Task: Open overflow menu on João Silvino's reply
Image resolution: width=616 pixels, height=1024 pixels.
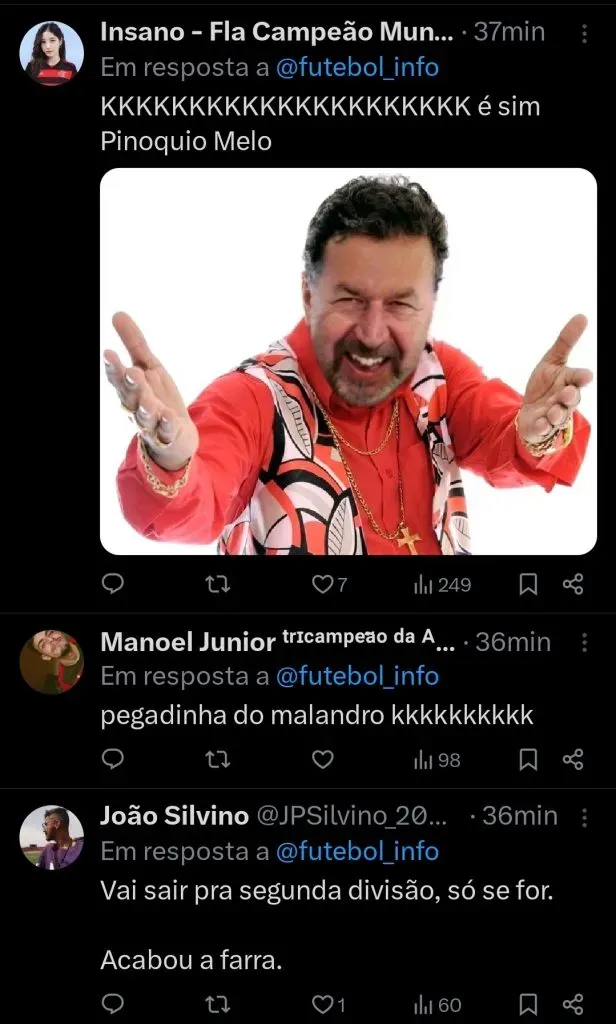Action: [x=584, y=817]
